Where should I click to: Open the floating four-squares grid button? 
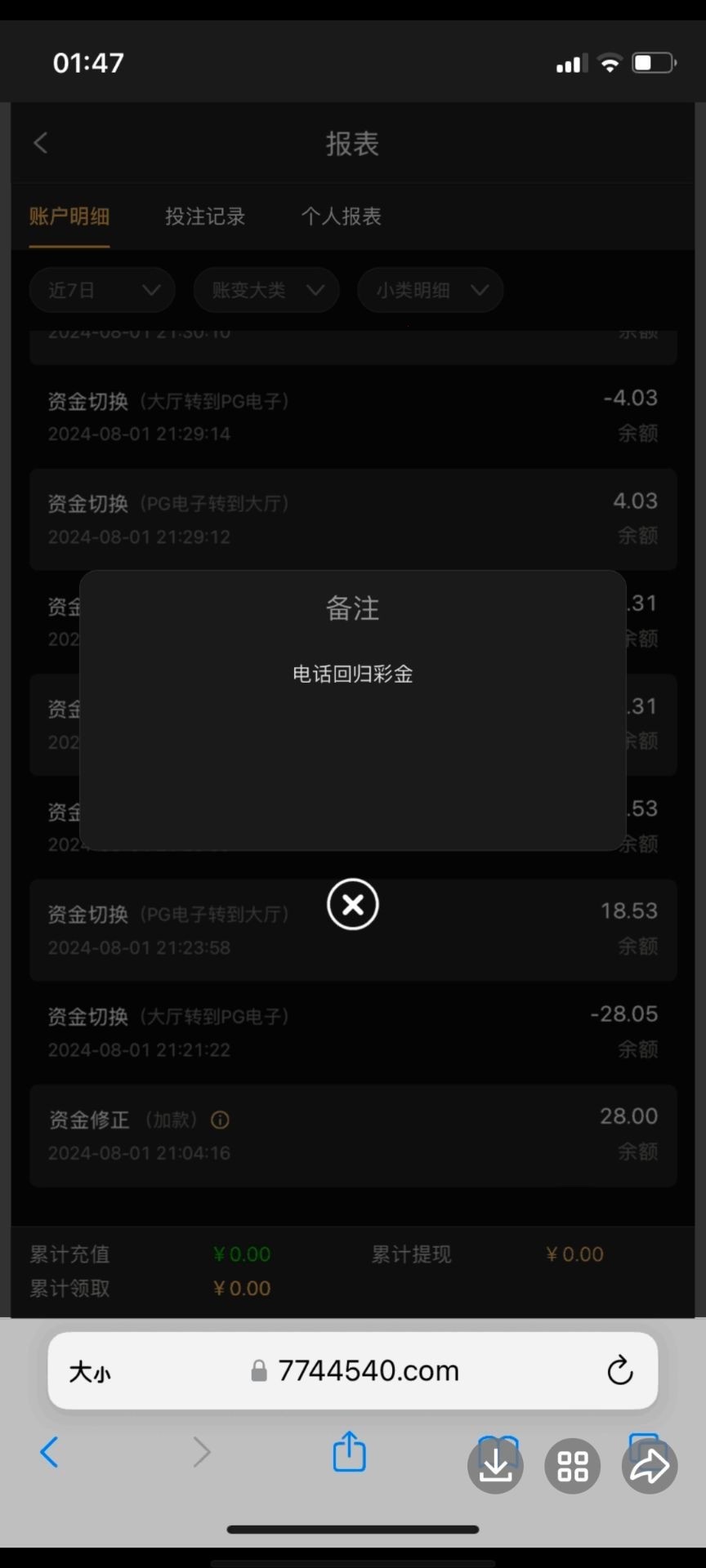click(572, 1466)
